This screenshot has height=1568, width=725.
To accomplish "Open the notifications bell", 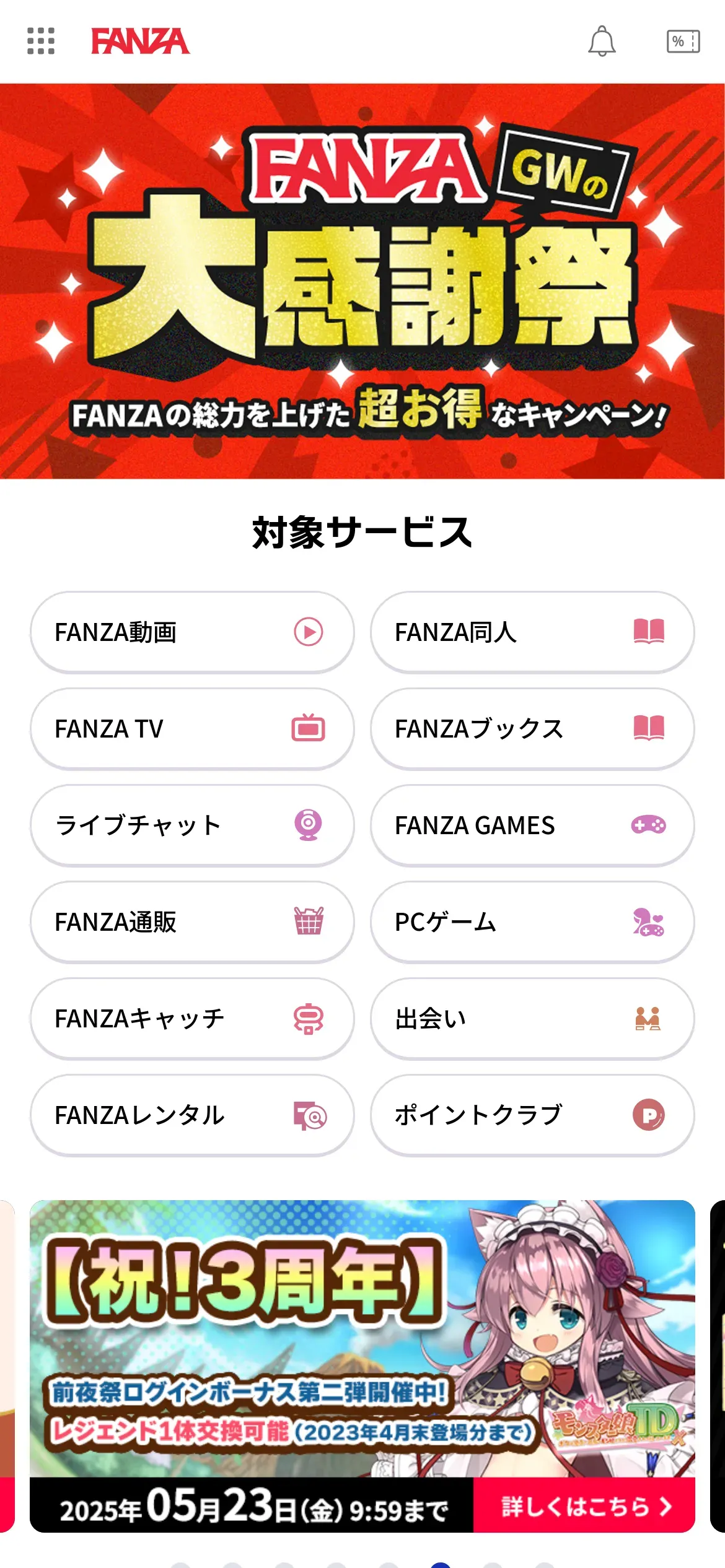I will point(602,41).
